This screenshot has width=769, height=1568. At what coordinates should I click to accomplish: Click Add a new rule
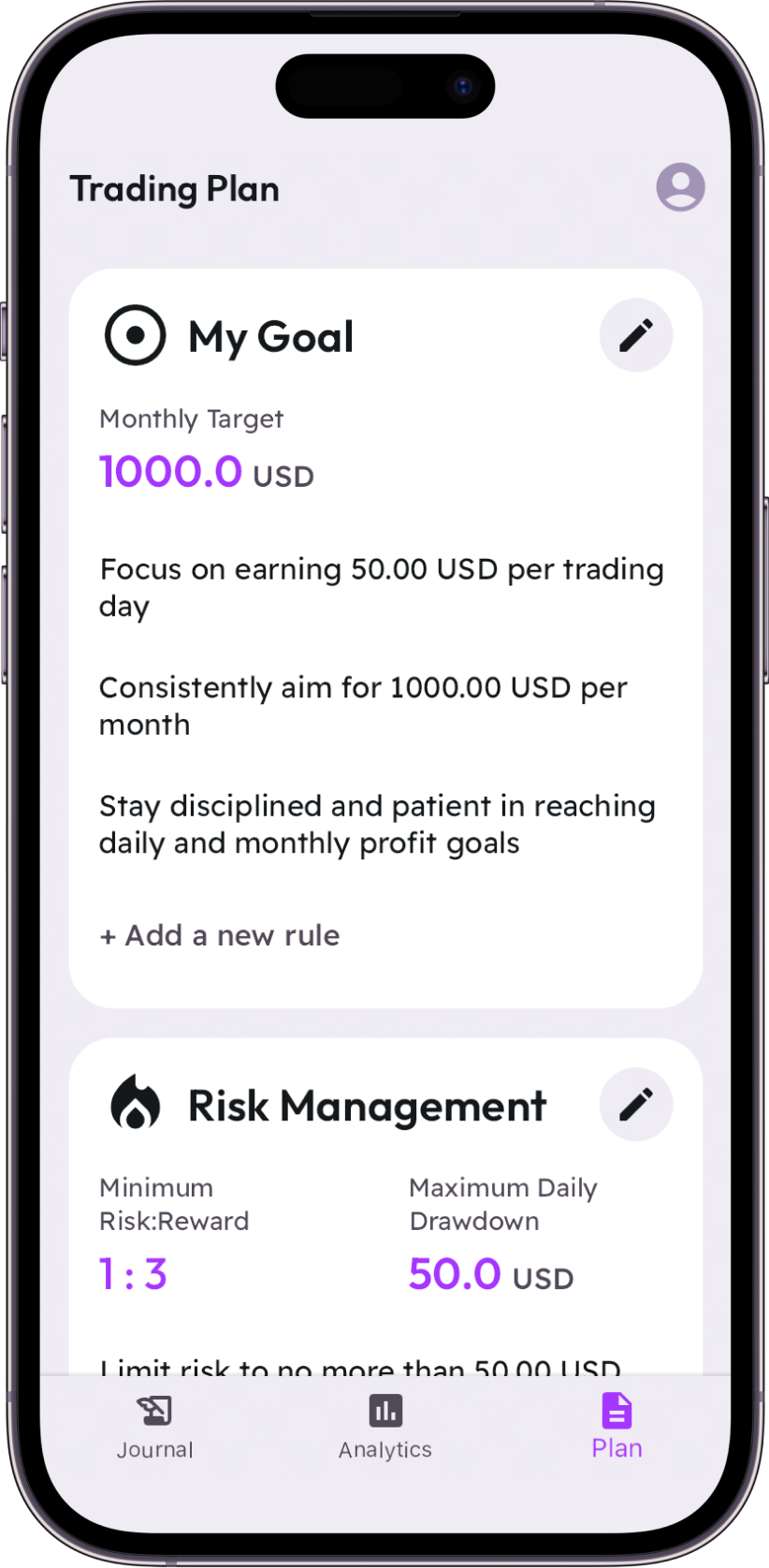tap(219, 935)
